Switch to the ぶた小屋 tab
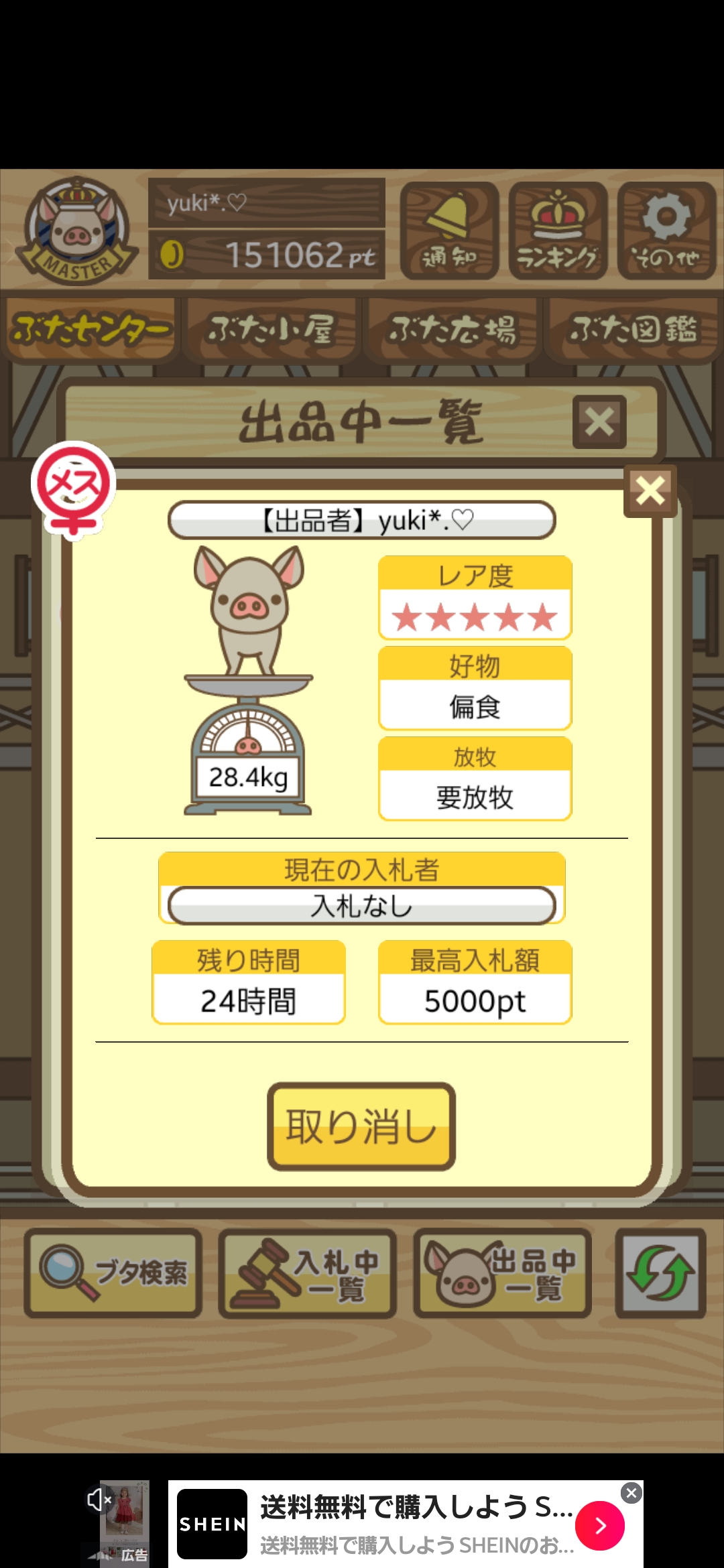The image size is (724, 1568). click(x=271, y=330)
